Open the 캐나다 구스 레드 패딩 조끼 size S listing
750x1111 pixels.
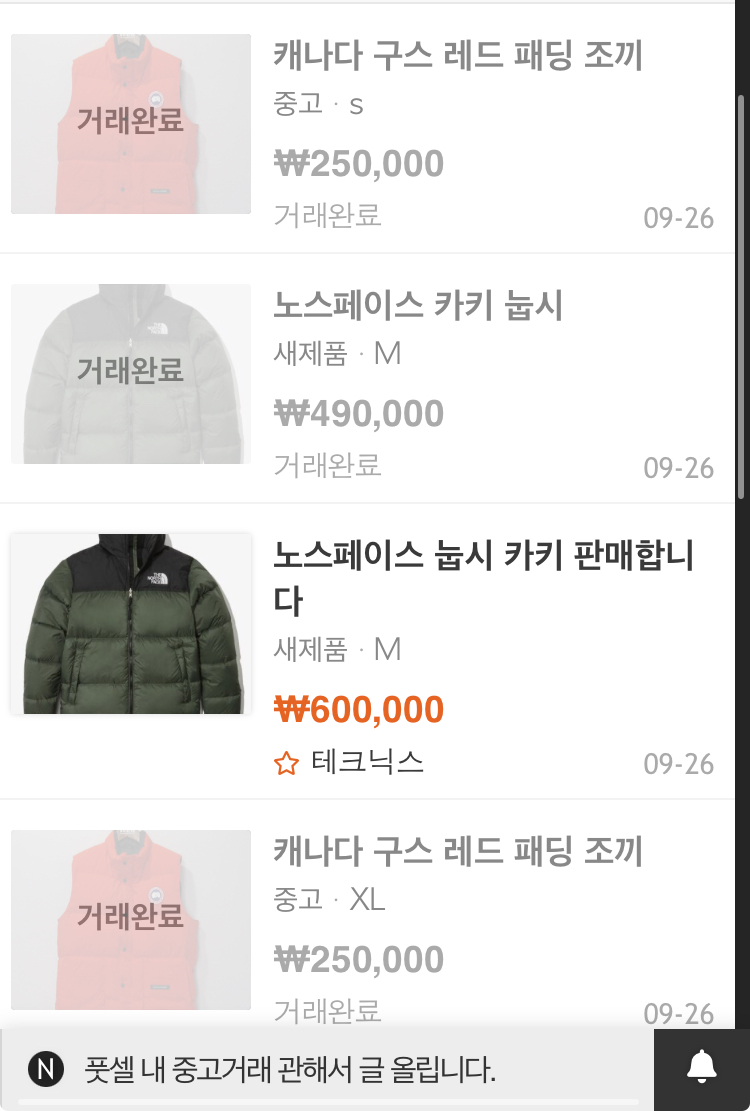457,57
